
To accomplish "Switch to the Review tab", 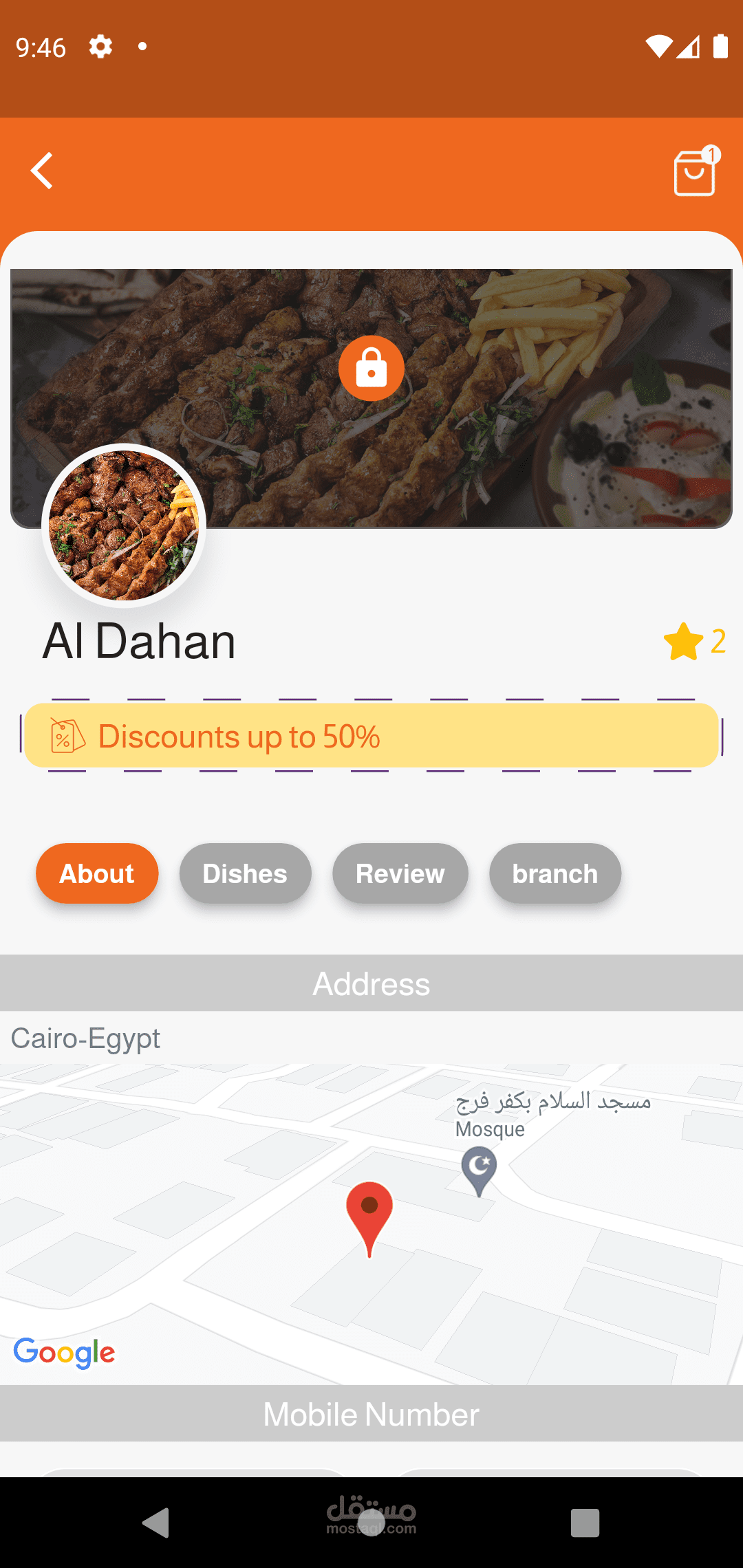I will pos(400,873).
